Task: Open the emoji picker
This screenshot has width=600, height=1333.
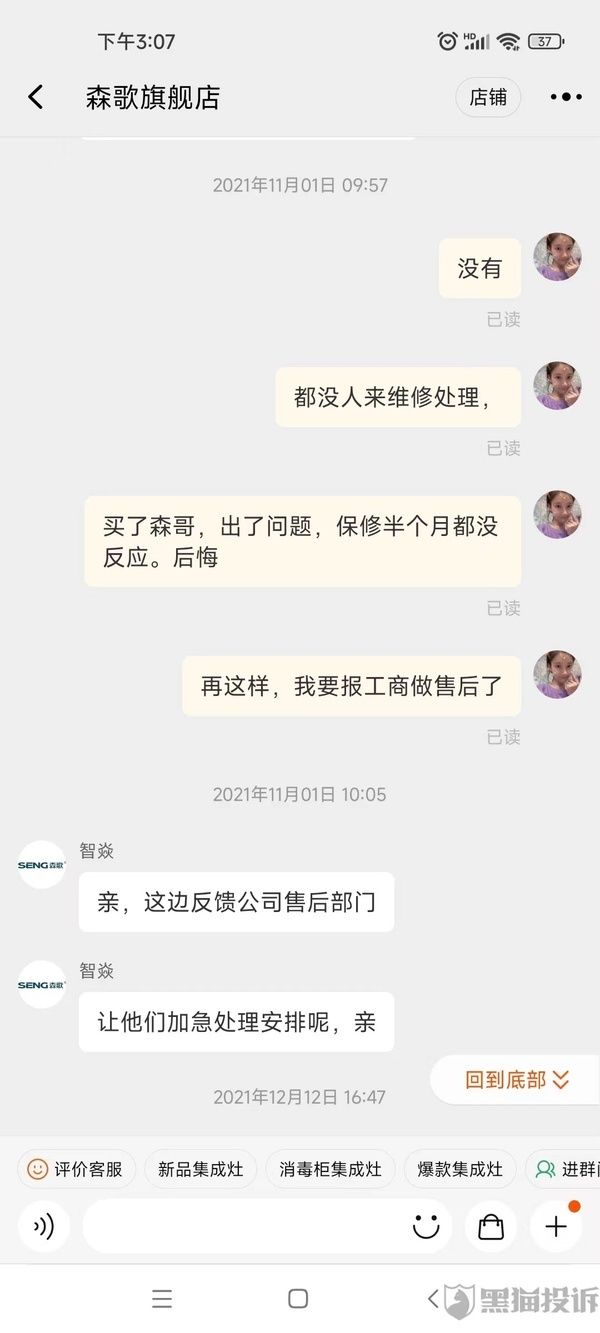Action: [426, 1226]
